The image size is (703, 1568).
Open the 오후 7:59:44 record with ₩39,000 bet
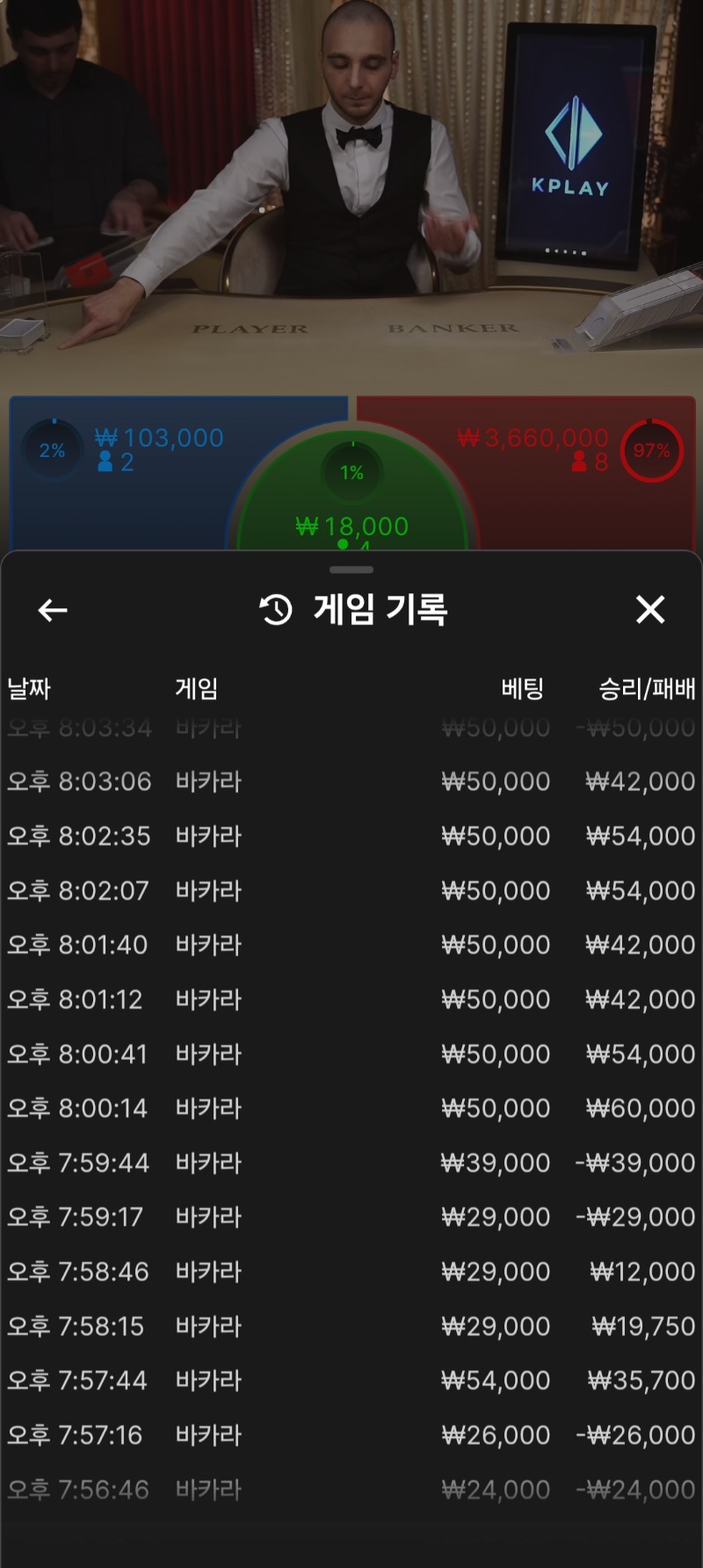(351, 1163)
